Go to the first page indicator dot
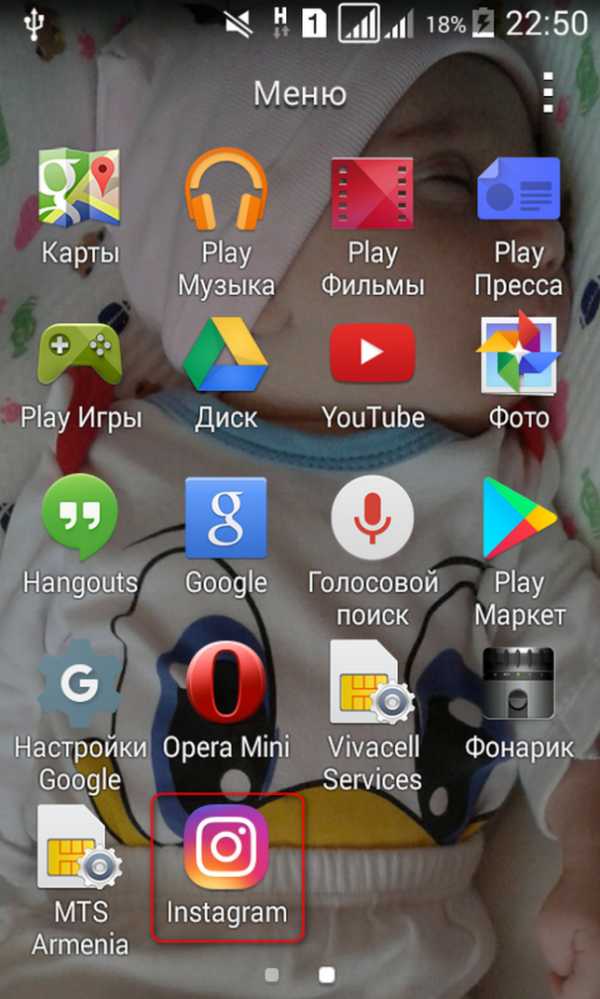The width and height of the screenshot is (600, 999). click(272, 974)
